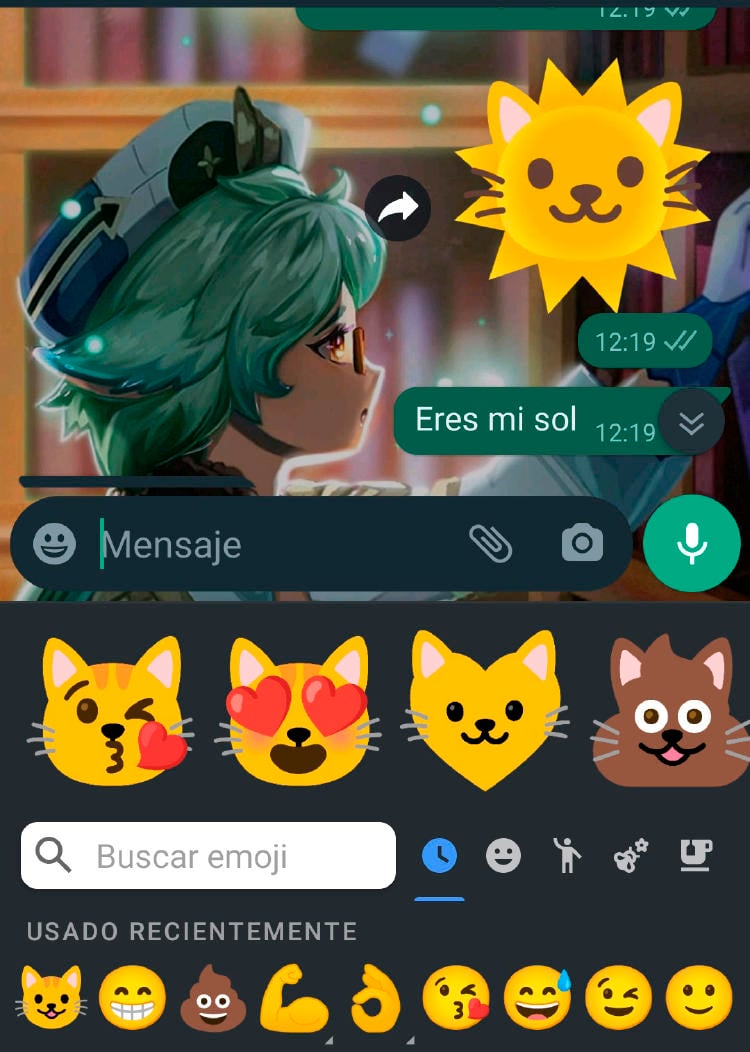Forward the sun cat sticker
The width and height of the screenshot is (750, 1052).
click(x=398, y=209)
